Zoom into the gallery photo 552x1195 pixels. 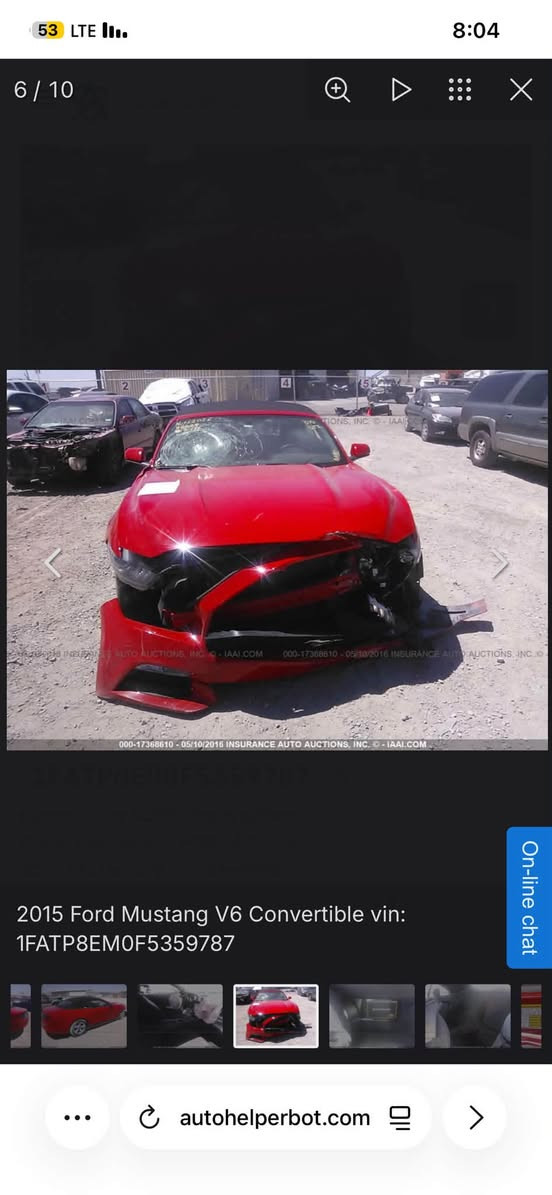tap(337, 90)
